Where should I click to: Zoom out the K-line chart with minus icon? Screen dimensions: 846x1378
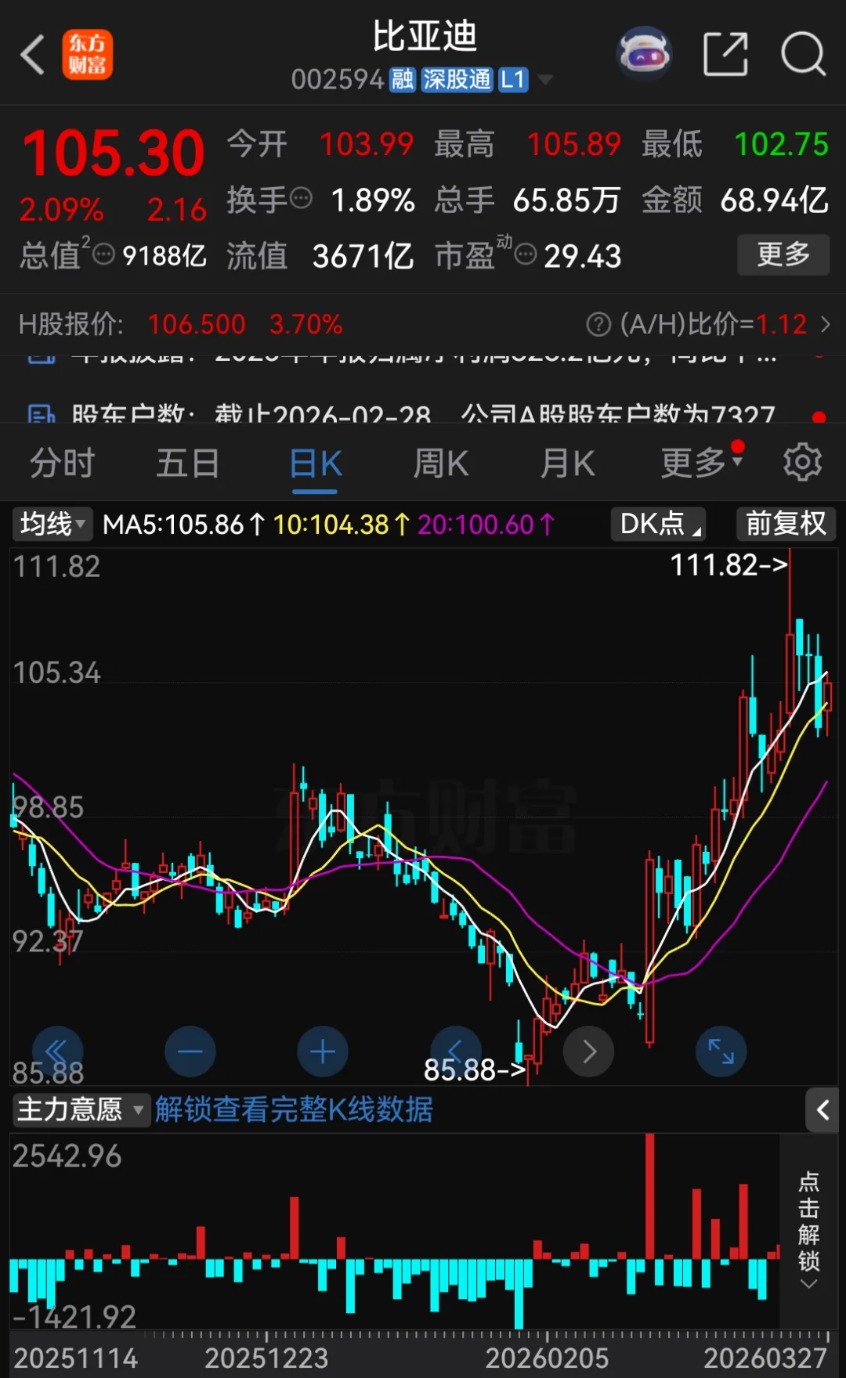(190, 1051)
